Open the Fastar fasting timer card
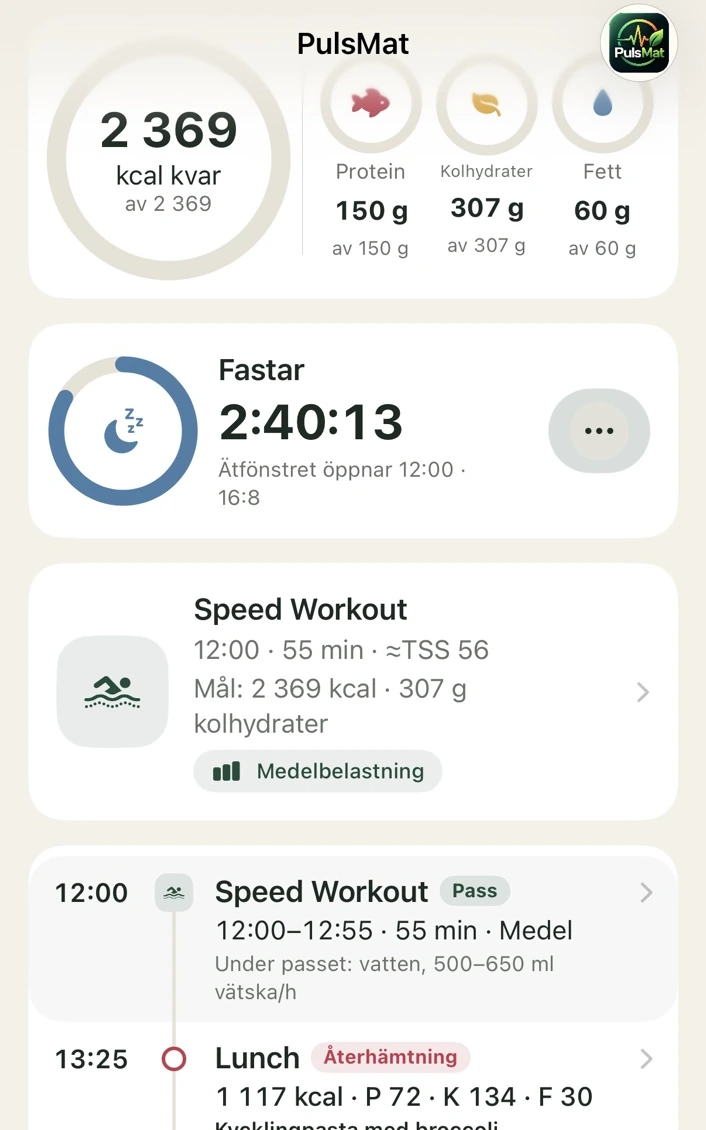This screenshot has height=1130, width=706. 353,431
